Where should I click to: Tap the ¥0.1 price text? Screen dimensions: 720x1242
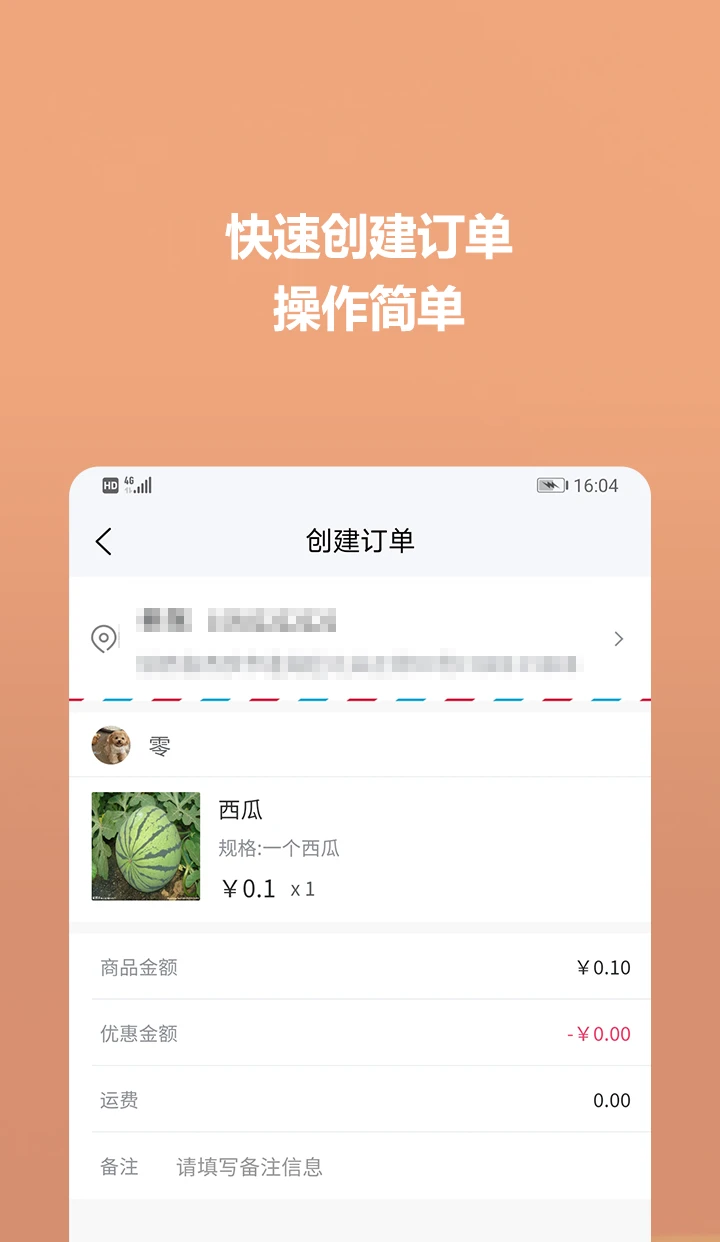pos(249,887)
